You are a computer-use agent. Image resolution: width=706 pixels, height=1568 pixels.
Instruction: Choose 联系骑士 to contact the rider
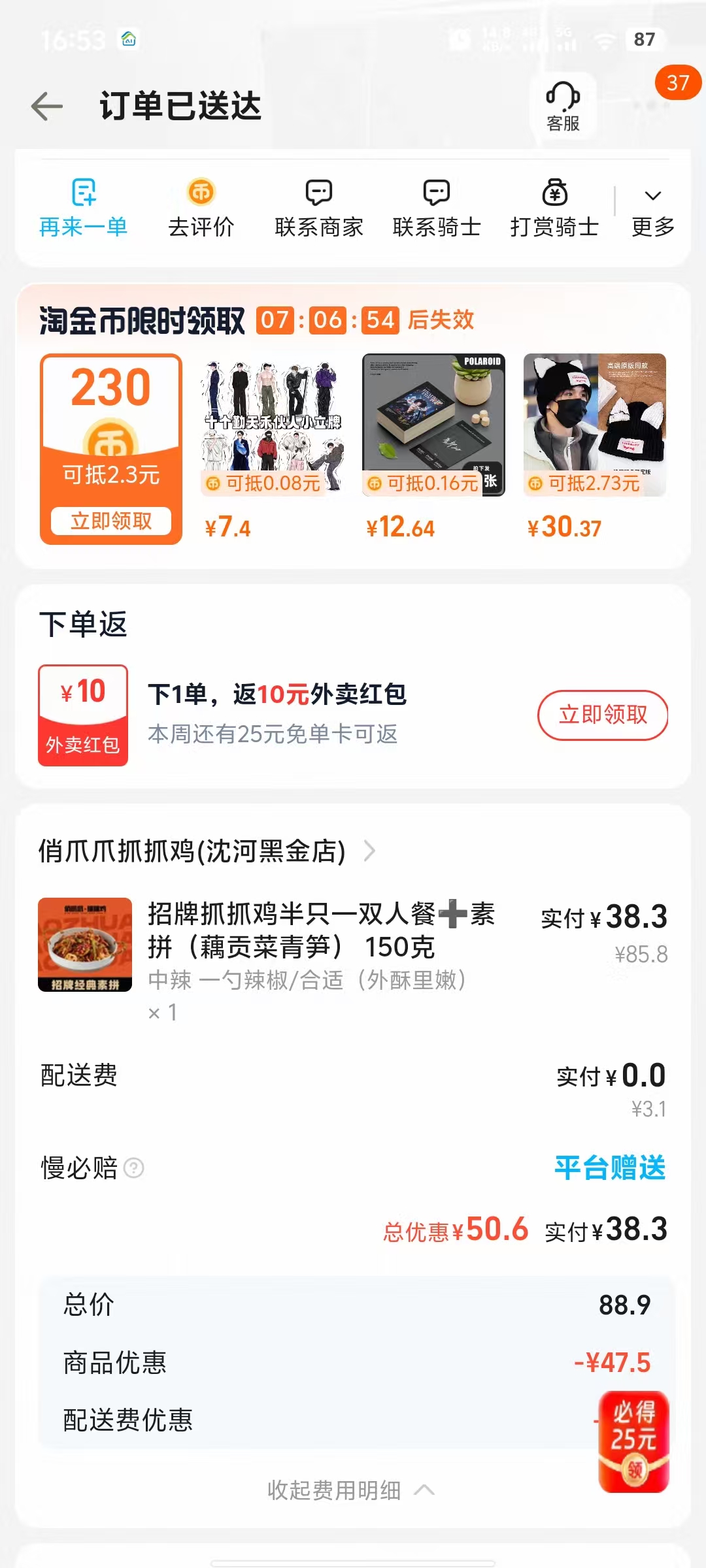[x=437, y=208]
